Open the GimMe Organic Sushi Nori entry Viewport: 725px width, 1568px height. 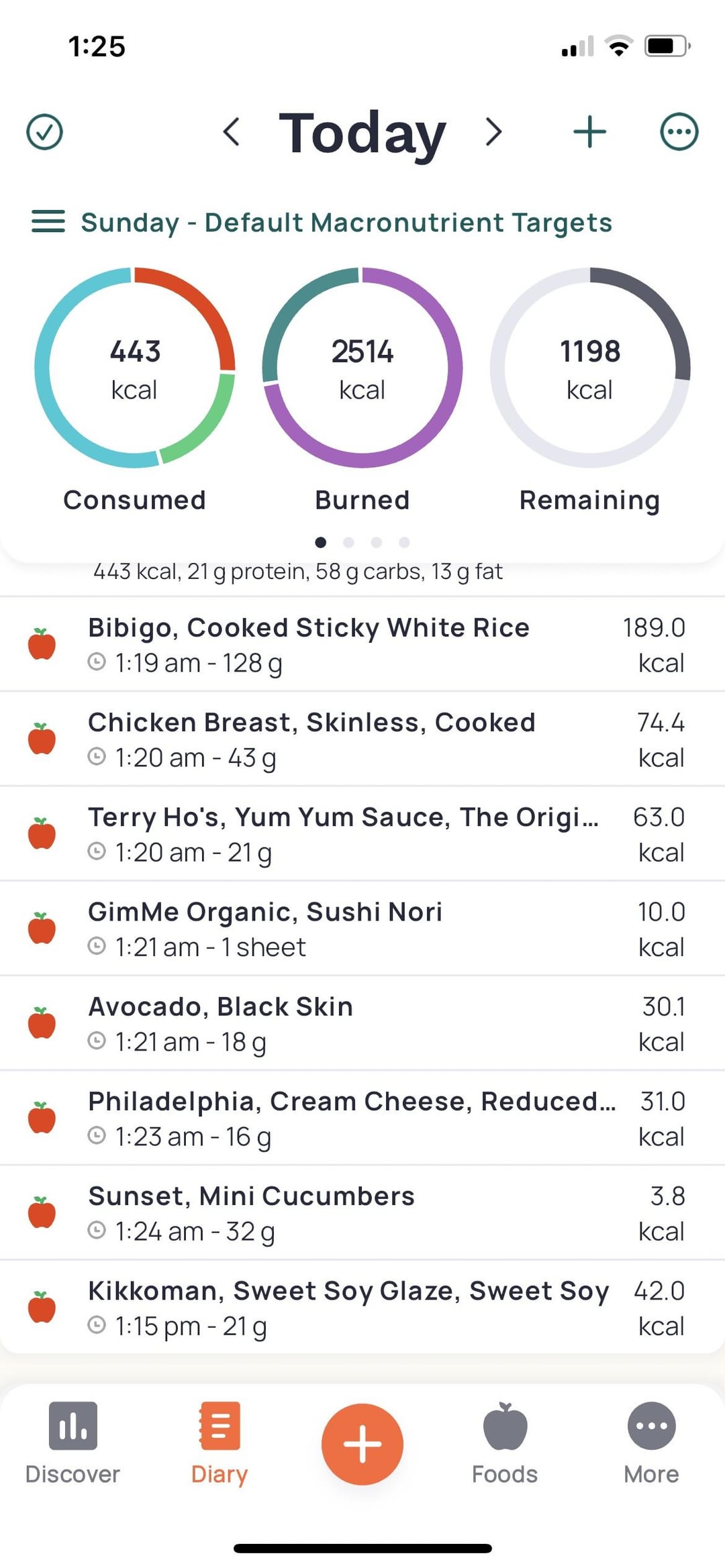[362, 928]
